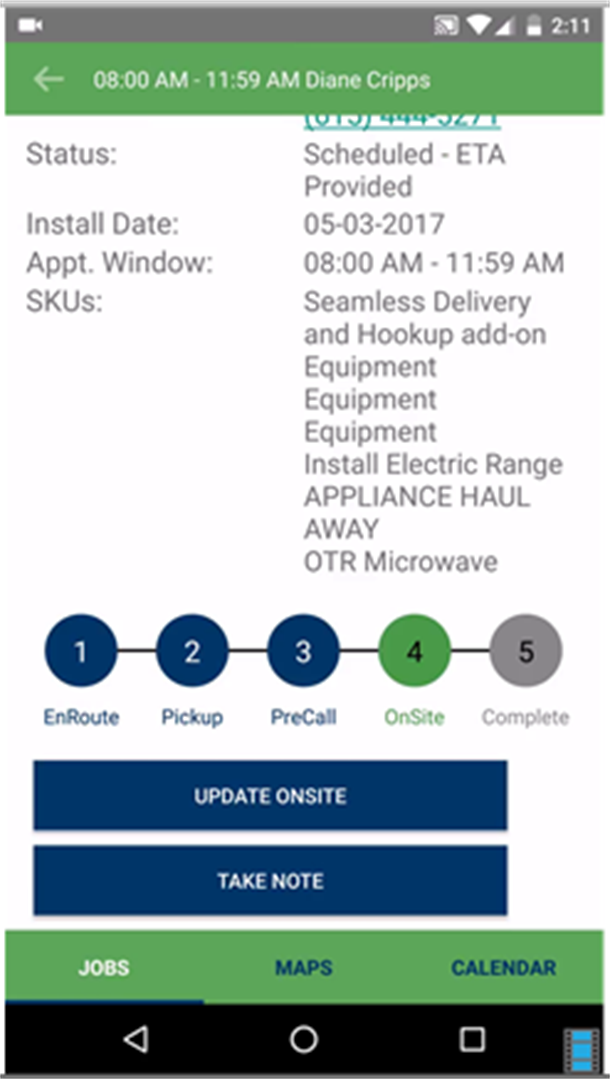Image resolution: width=611 pixels, height=1080 pixels.
Task: Tap the system back button
Action: coord(137,1040)
